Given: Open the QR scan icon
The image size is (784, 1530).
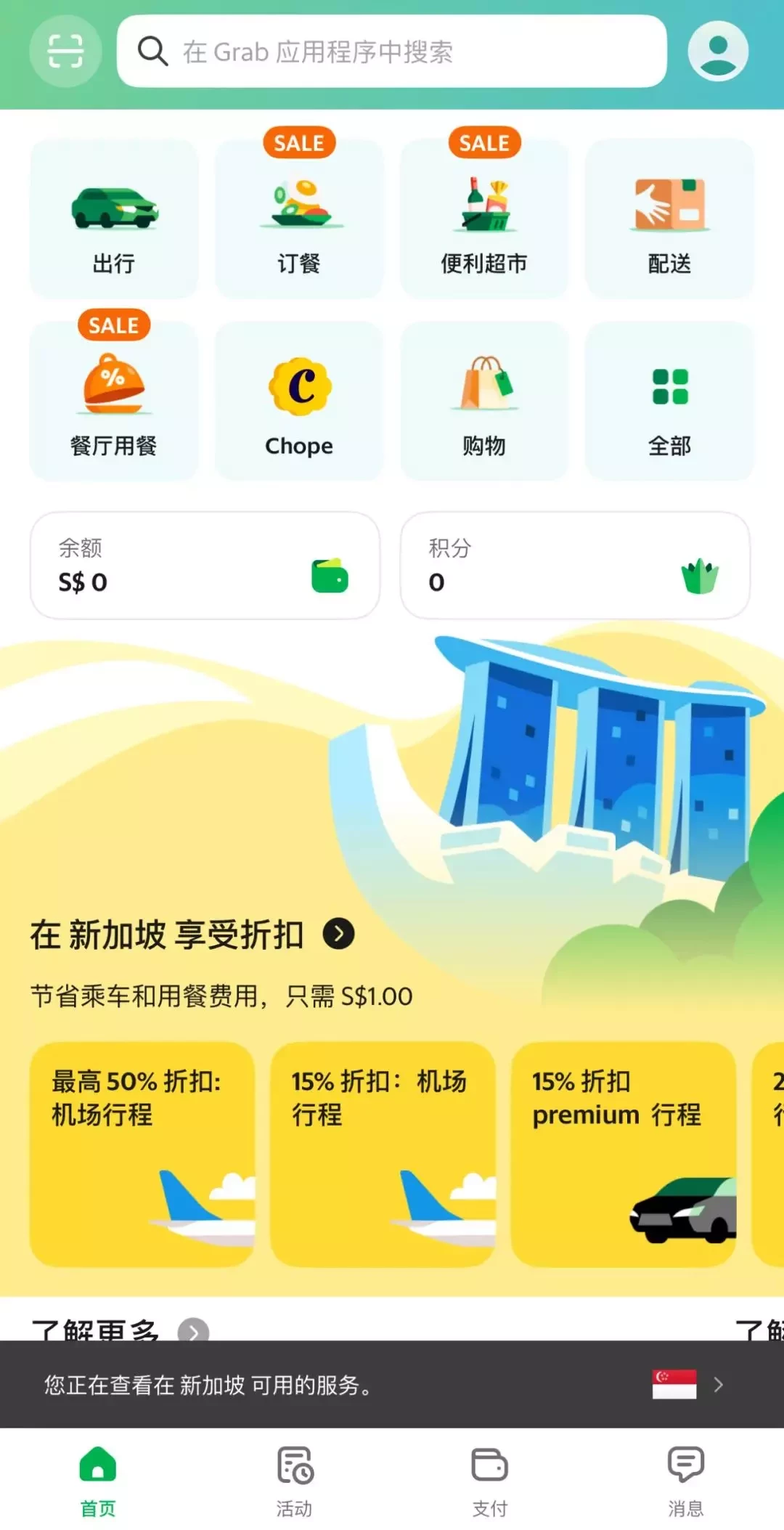Looking at the screenshot, I should (x=65, y=52).
